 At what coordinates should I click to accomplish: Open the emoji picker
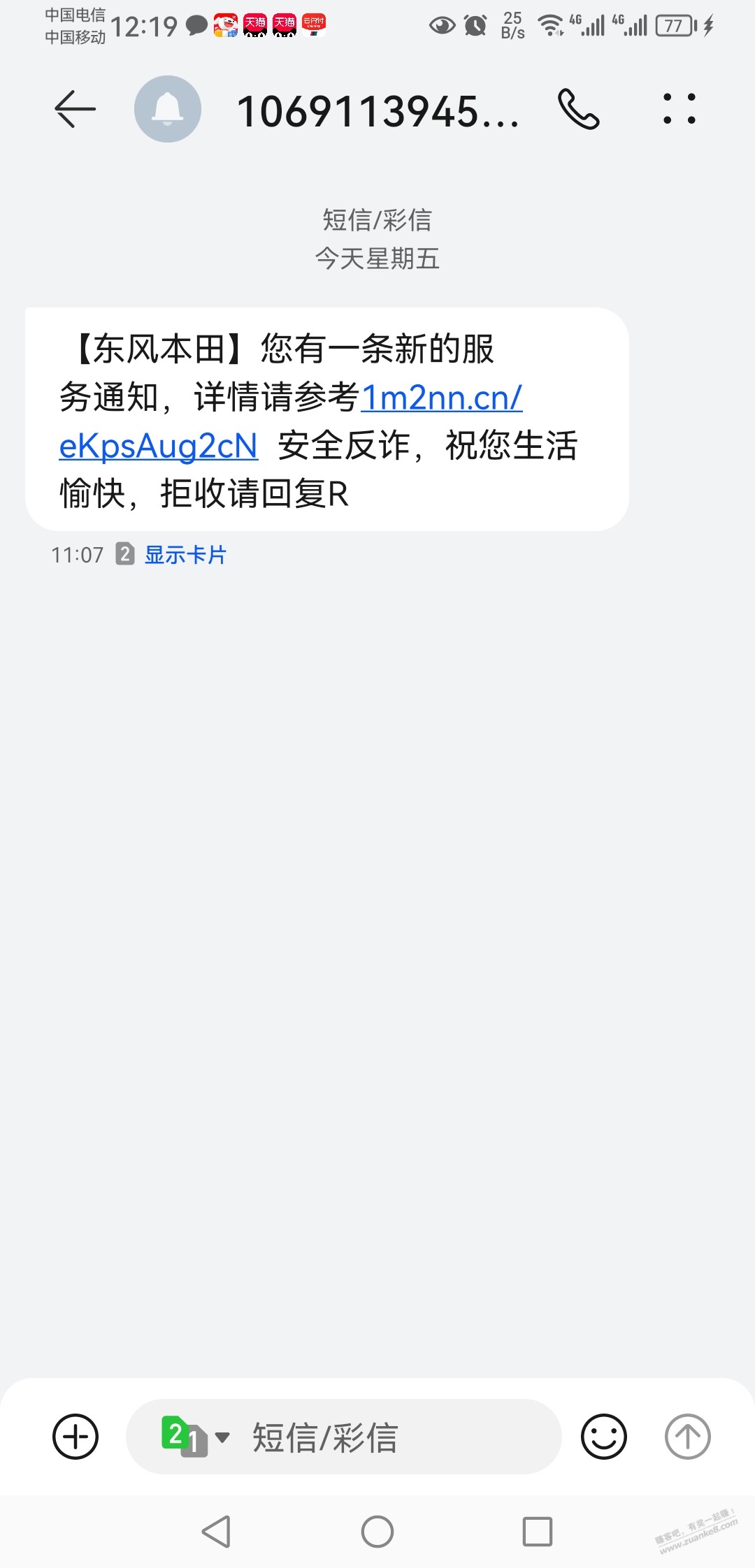point(603,1437)
